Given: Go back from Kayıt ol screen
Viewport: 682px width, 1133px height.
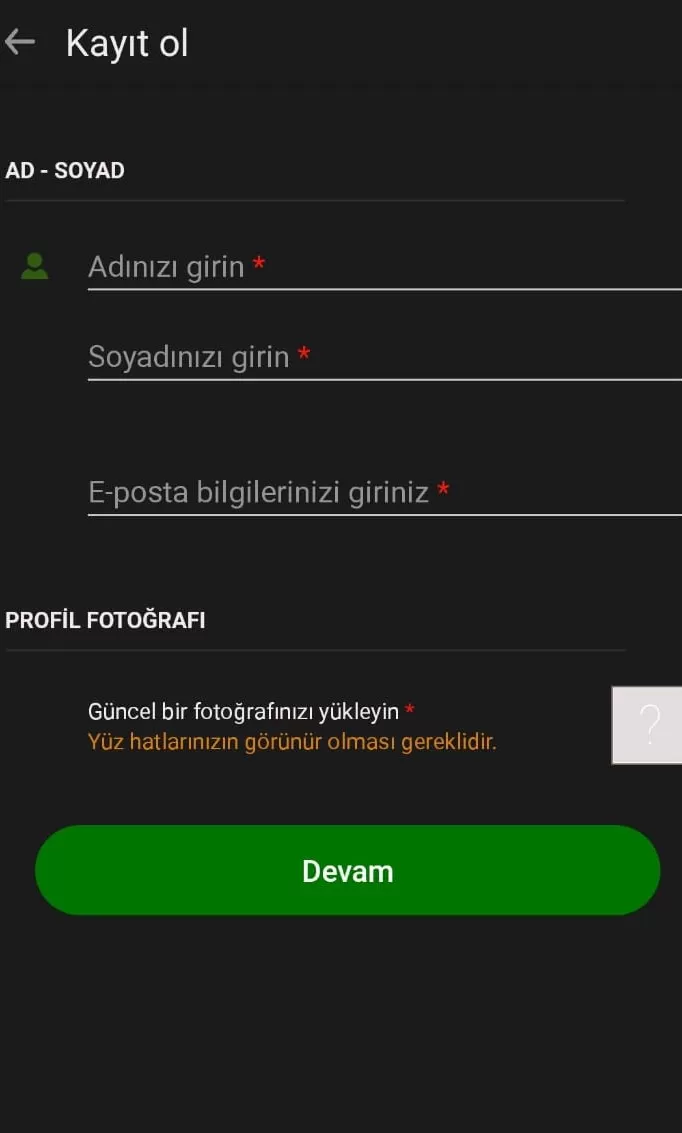Looking at the screenshot, I should (x=20, y=42).
